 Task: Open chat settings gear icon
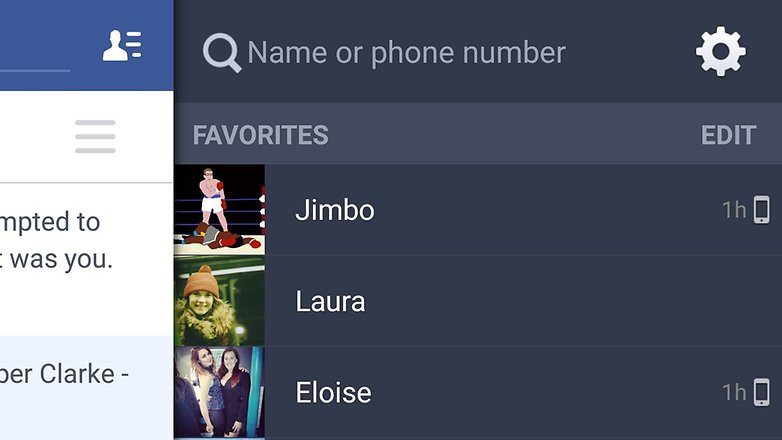point(720,51)
